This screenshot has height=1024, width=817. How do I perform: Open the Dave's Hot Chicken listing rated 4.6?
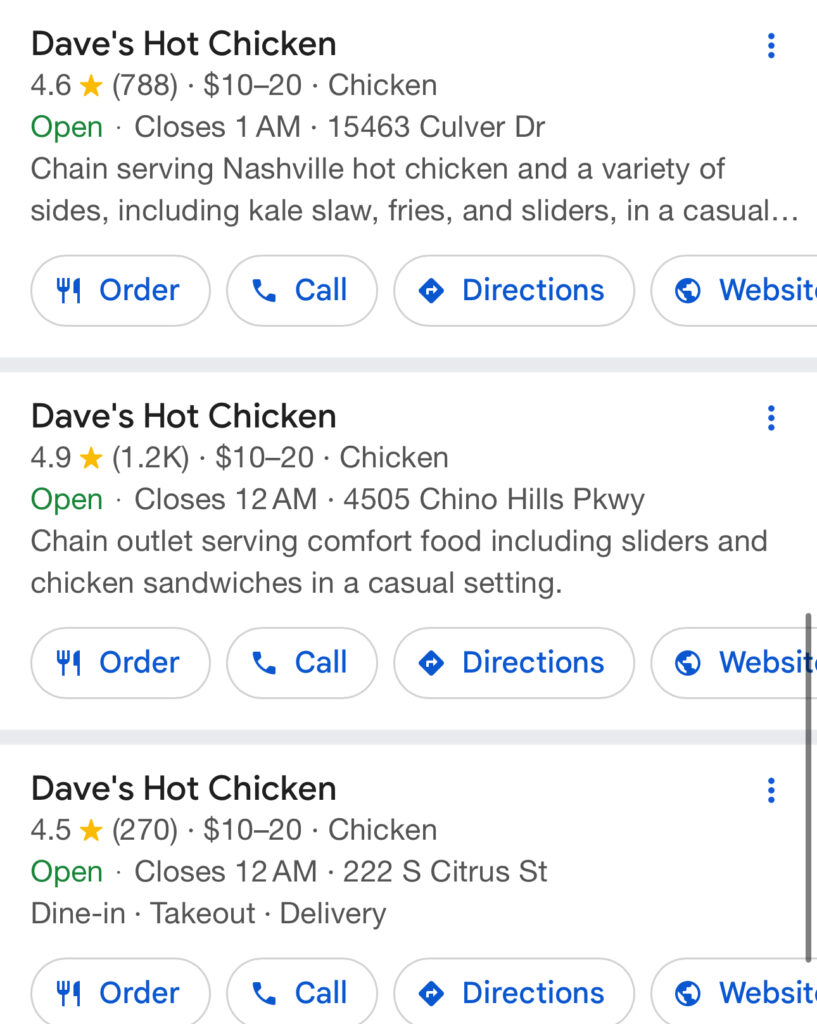coord(184,44)
